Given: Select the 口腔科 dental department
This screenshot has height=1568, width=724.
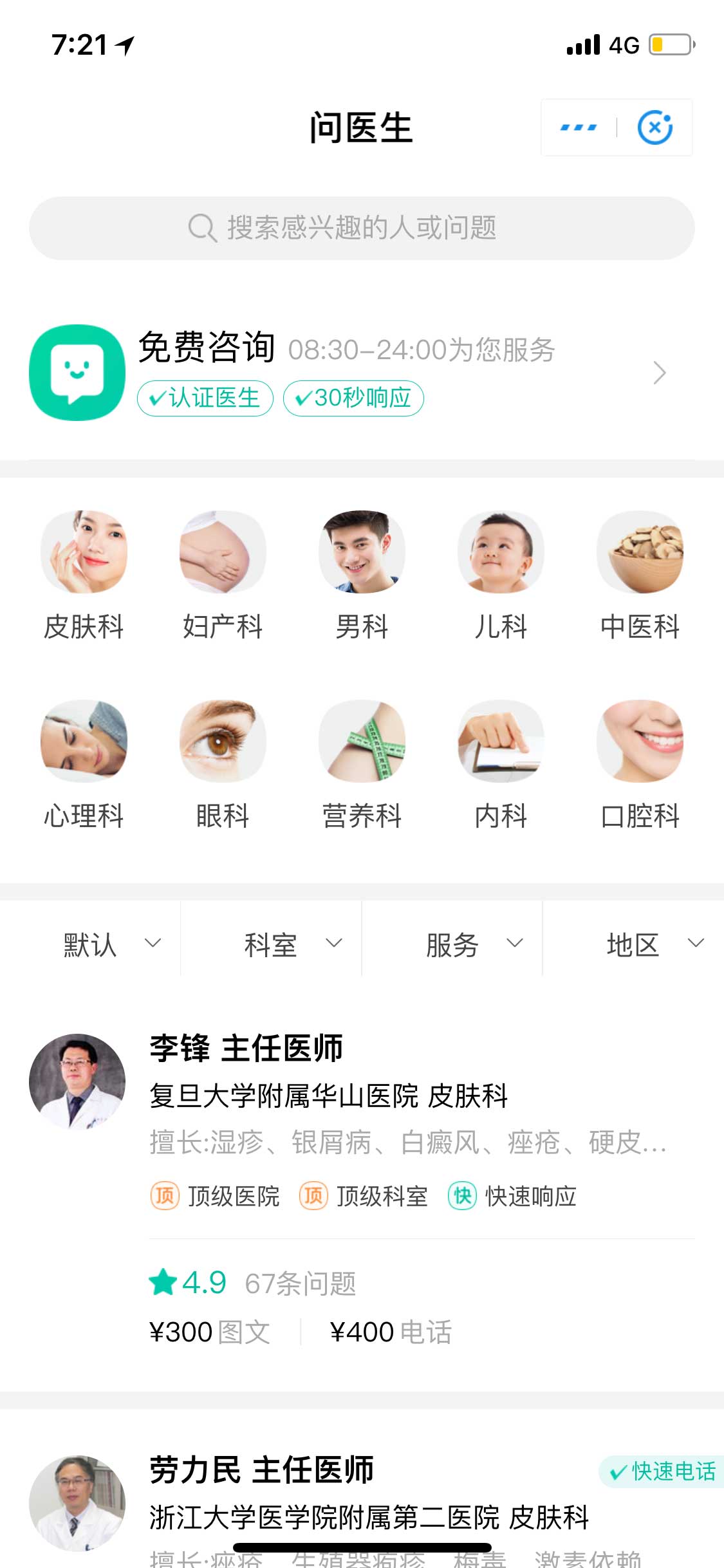Looking at the screenshot, I should tap(640, 763).
